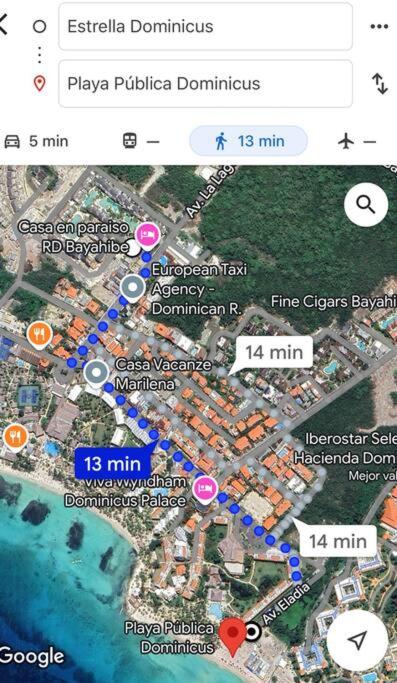
Task: Open the Casa Vacanze Marilena map marker
Action: pyautogui.click(x=97, y=374)
